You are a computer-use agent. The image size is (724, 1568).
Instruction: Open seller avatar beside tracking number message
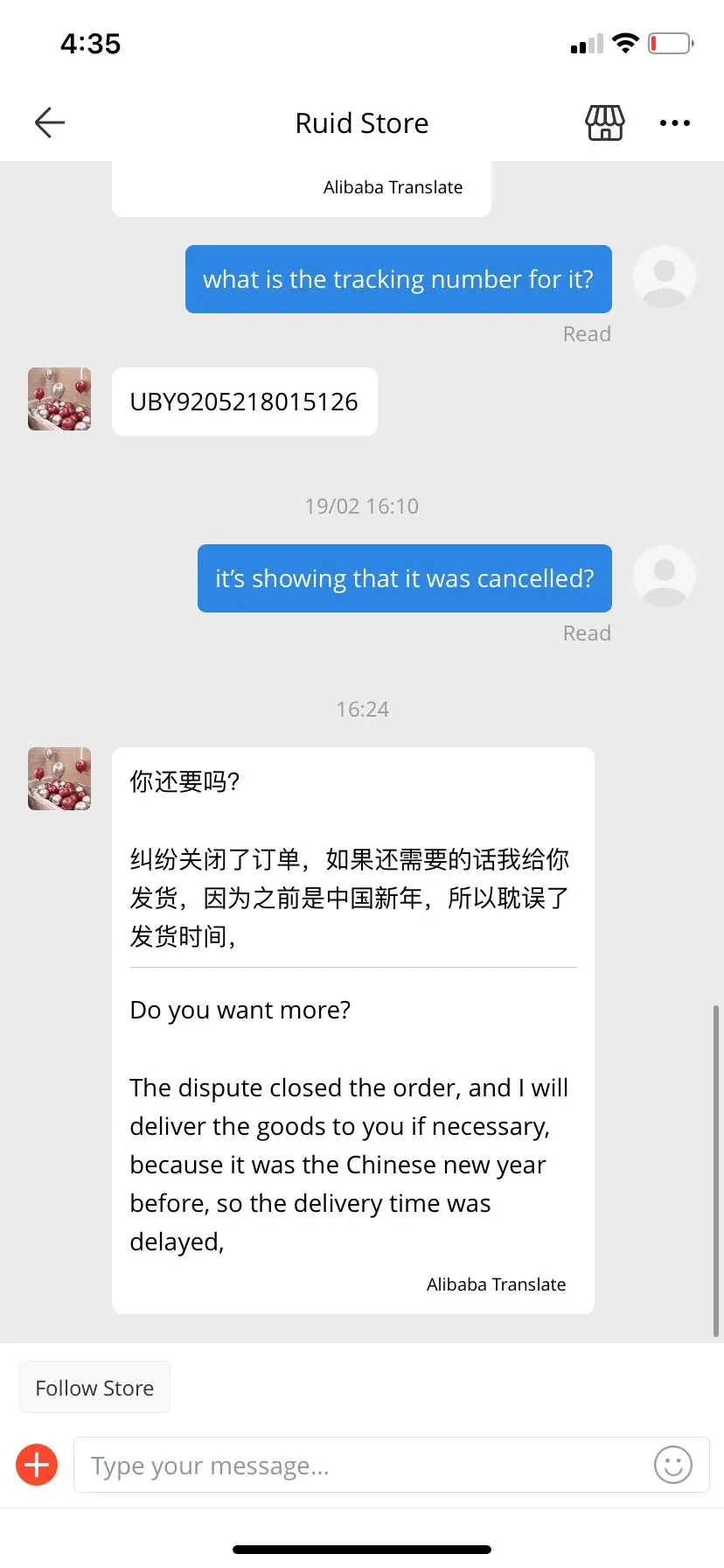(x=59, y=399)
